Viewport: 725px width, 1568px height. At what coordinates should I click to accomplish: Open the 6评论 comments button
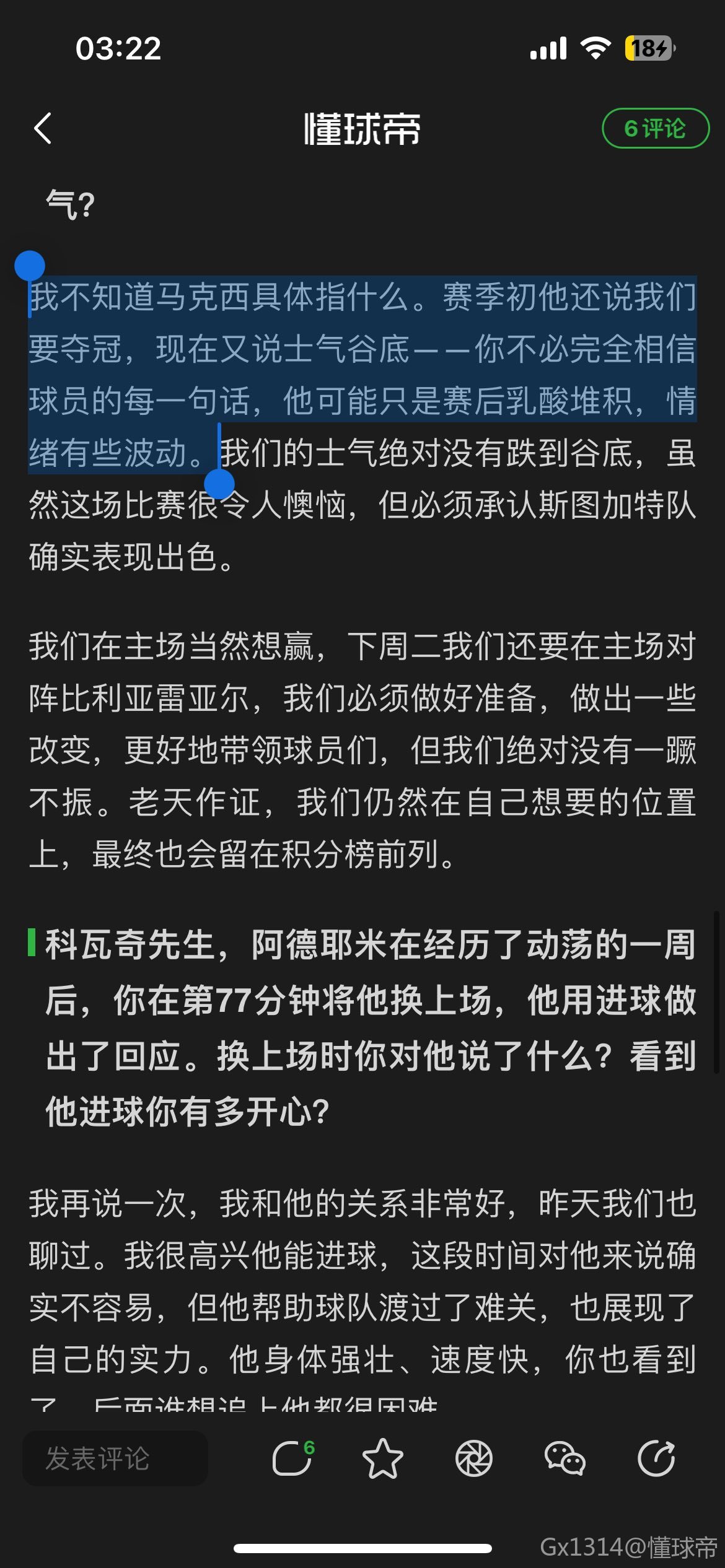pos(655,128)
